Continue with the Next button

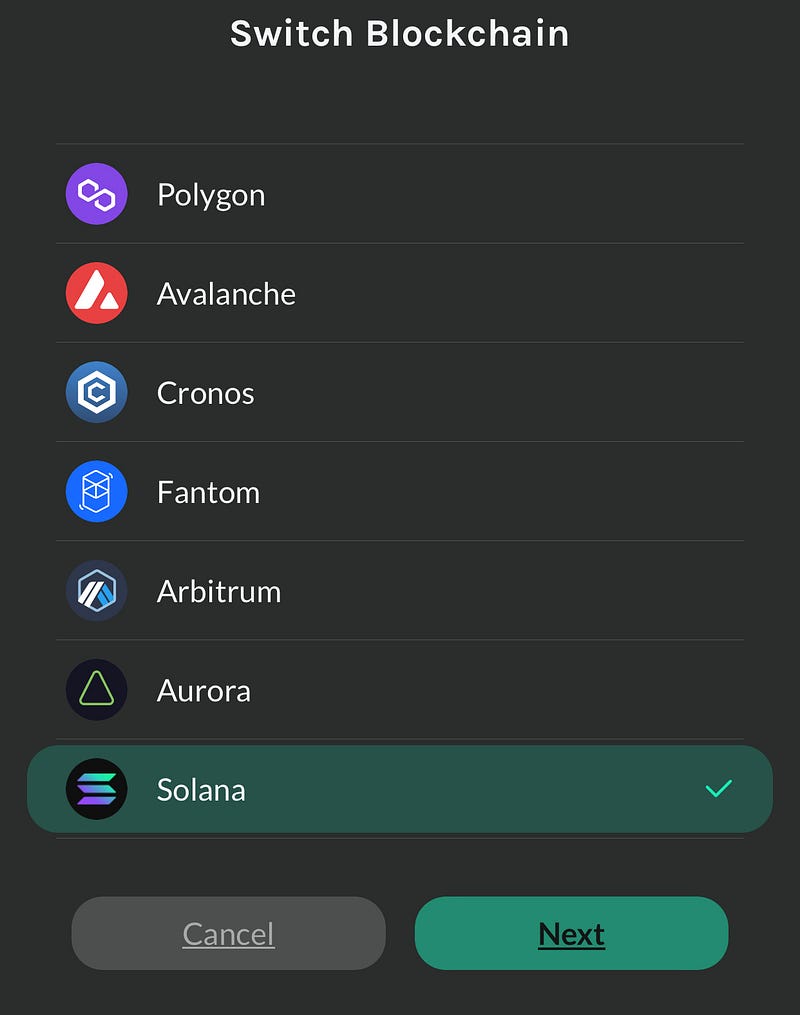[x=571, y=933]
